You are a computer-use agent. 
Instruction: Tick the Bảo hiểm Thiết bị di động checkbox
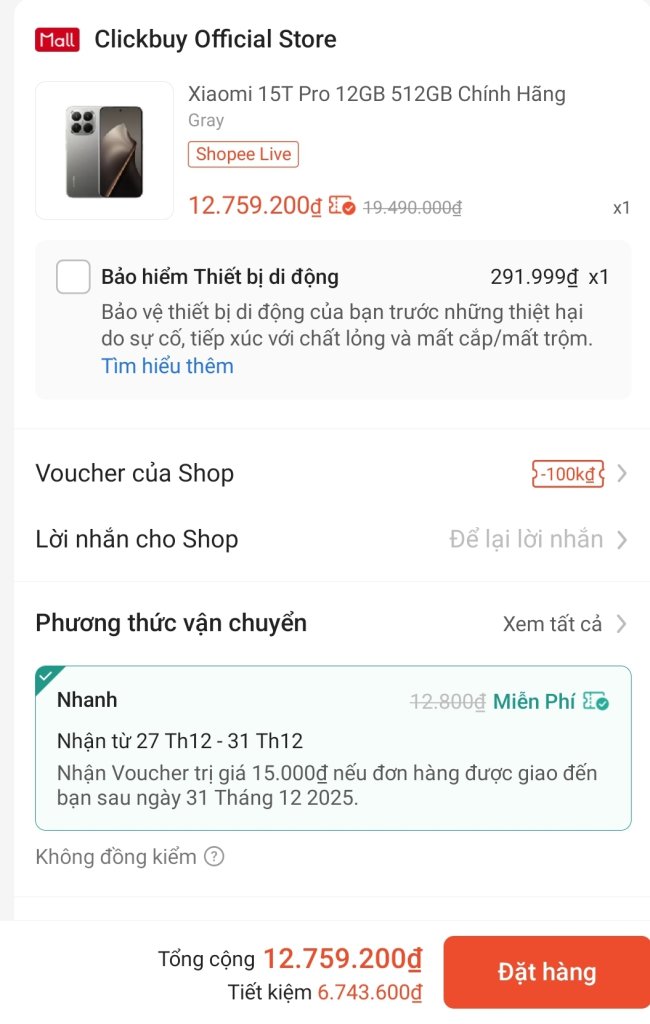[x=73, y=277]
